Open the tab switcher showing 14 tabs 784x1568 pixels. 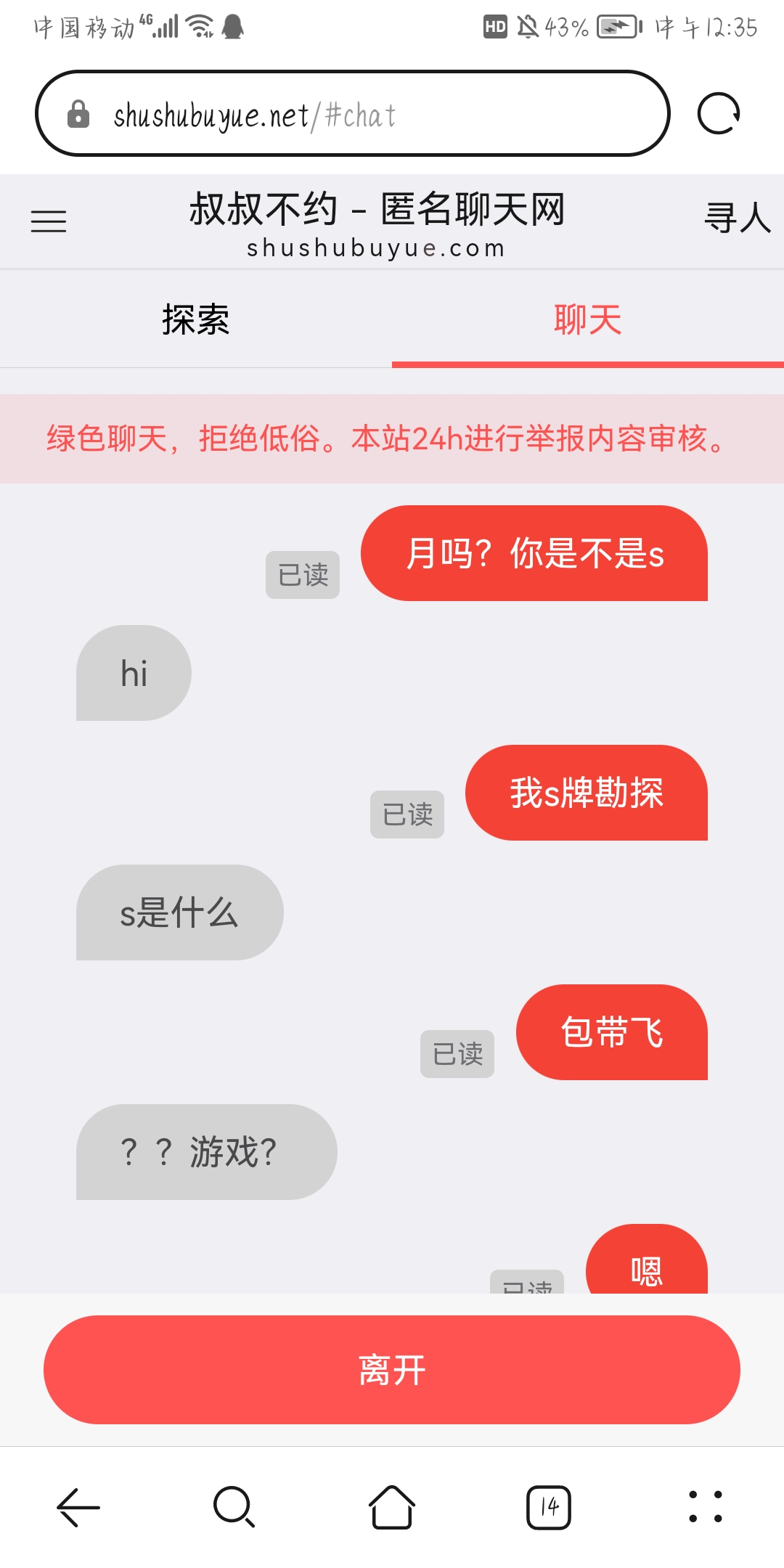coord(549,1508)
